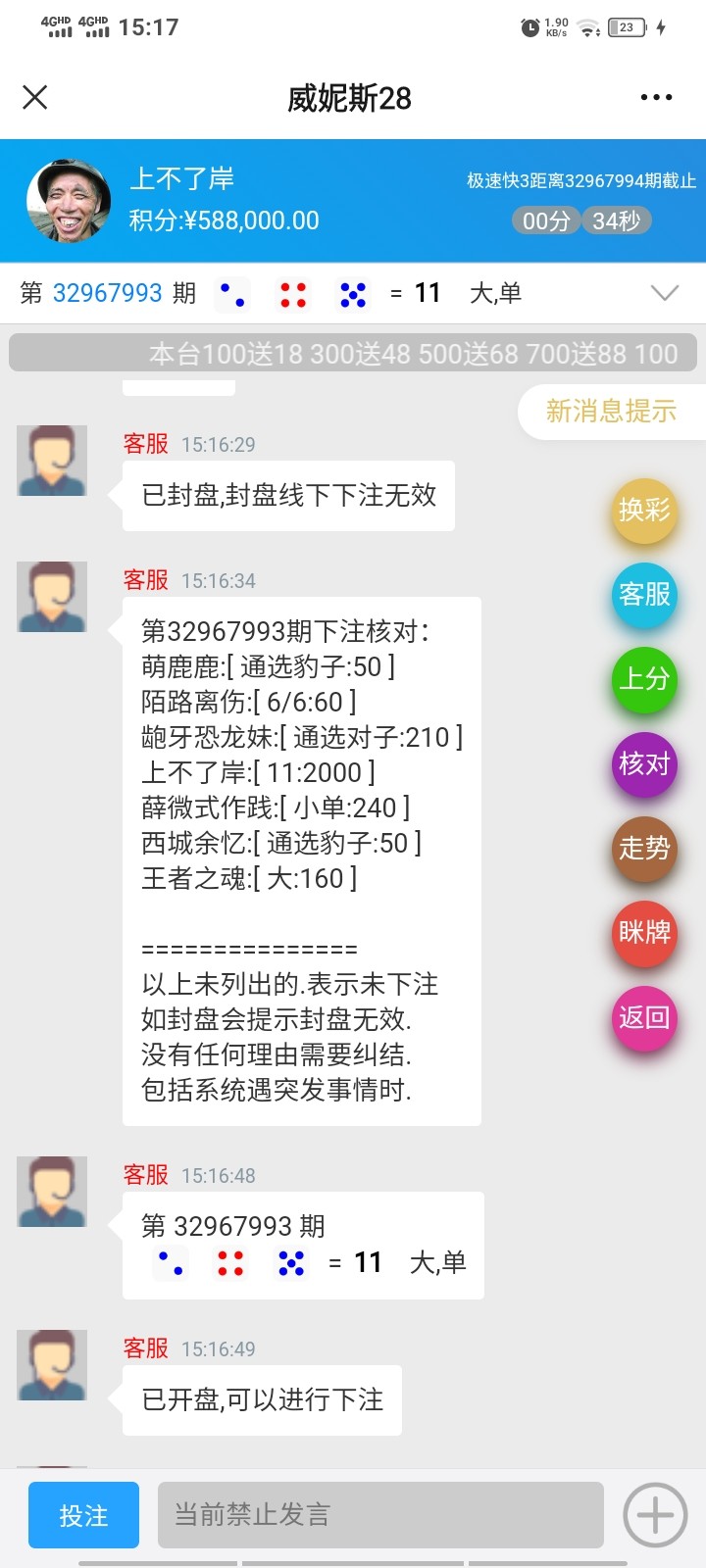Tap the 当前禁止发言 message input field
This screenshot has width=706, height=1568.
point(380,1515)
